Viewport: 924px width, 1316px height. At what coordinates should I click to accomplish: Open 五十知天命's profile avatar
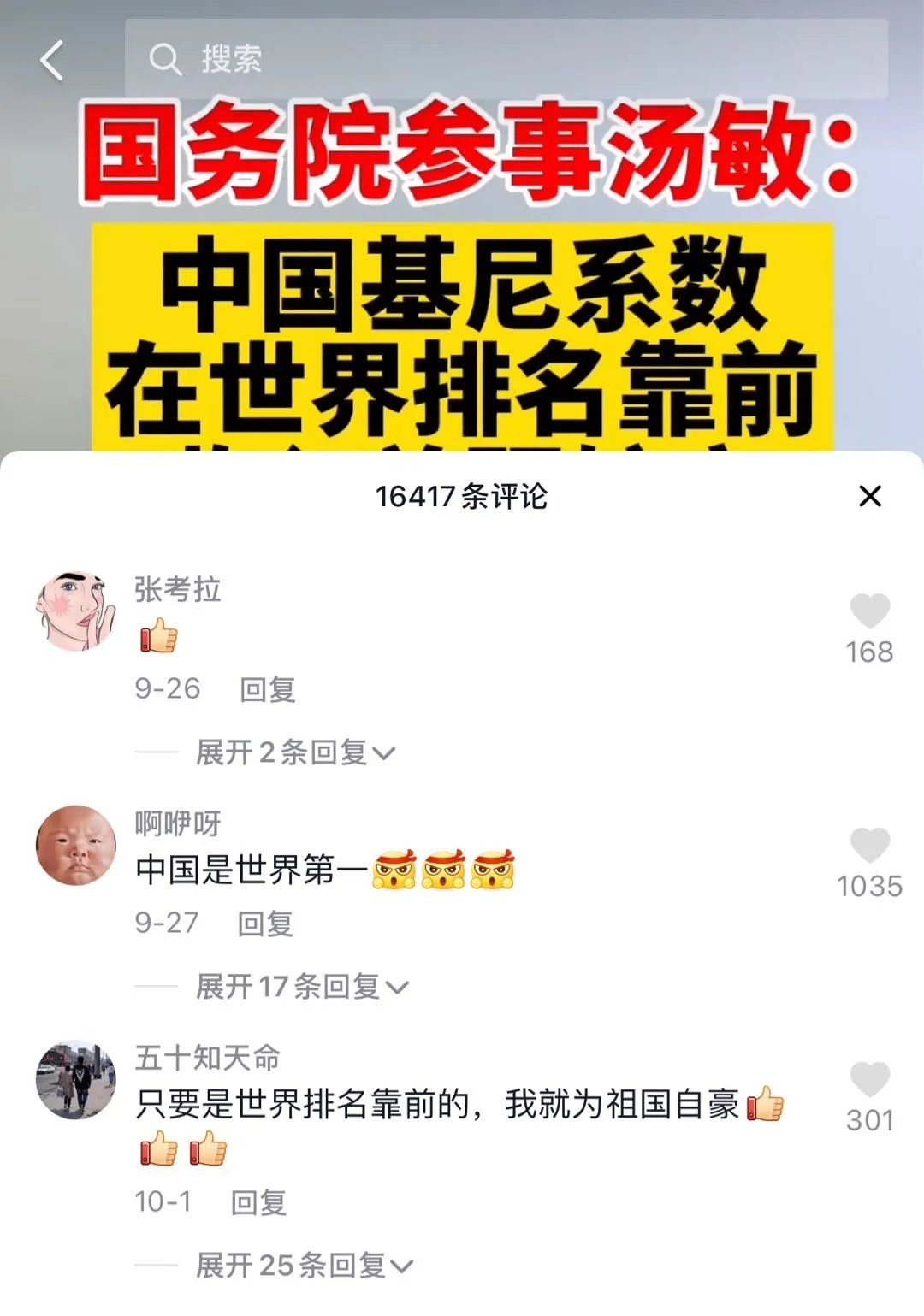[75, 1080]
